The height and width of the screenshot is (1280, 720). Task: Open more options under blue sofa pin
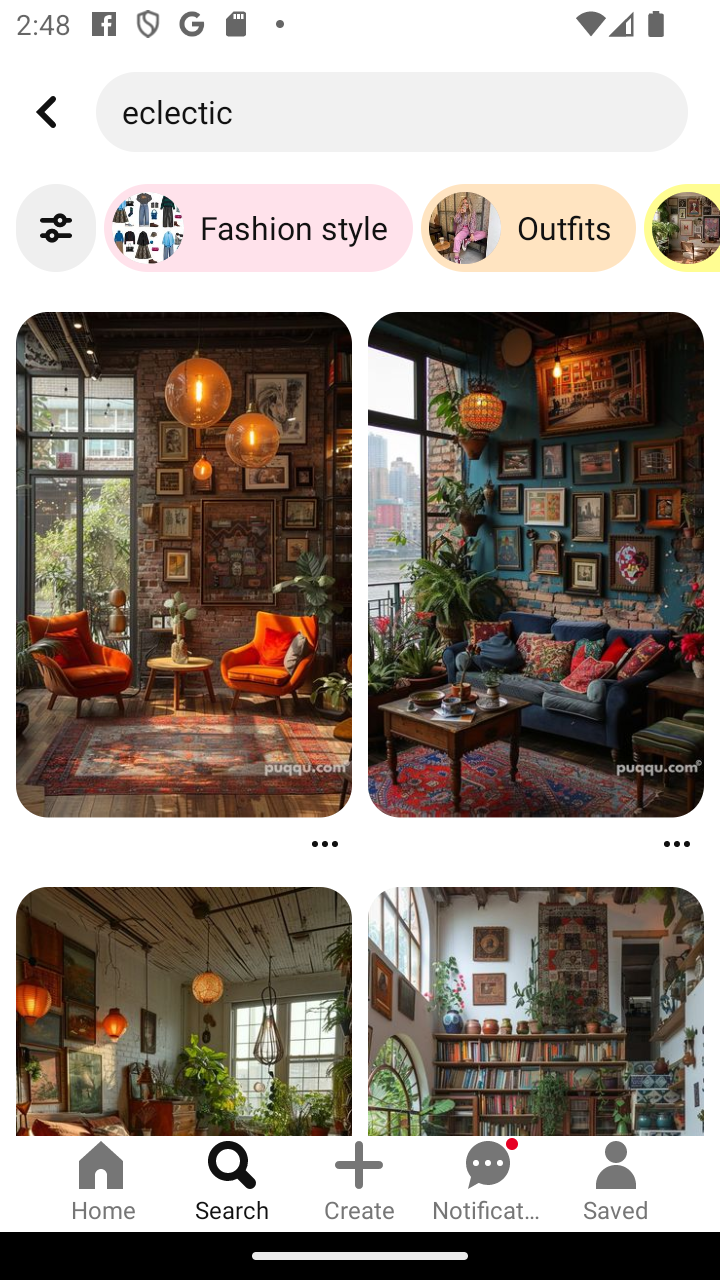coord(676,844)
